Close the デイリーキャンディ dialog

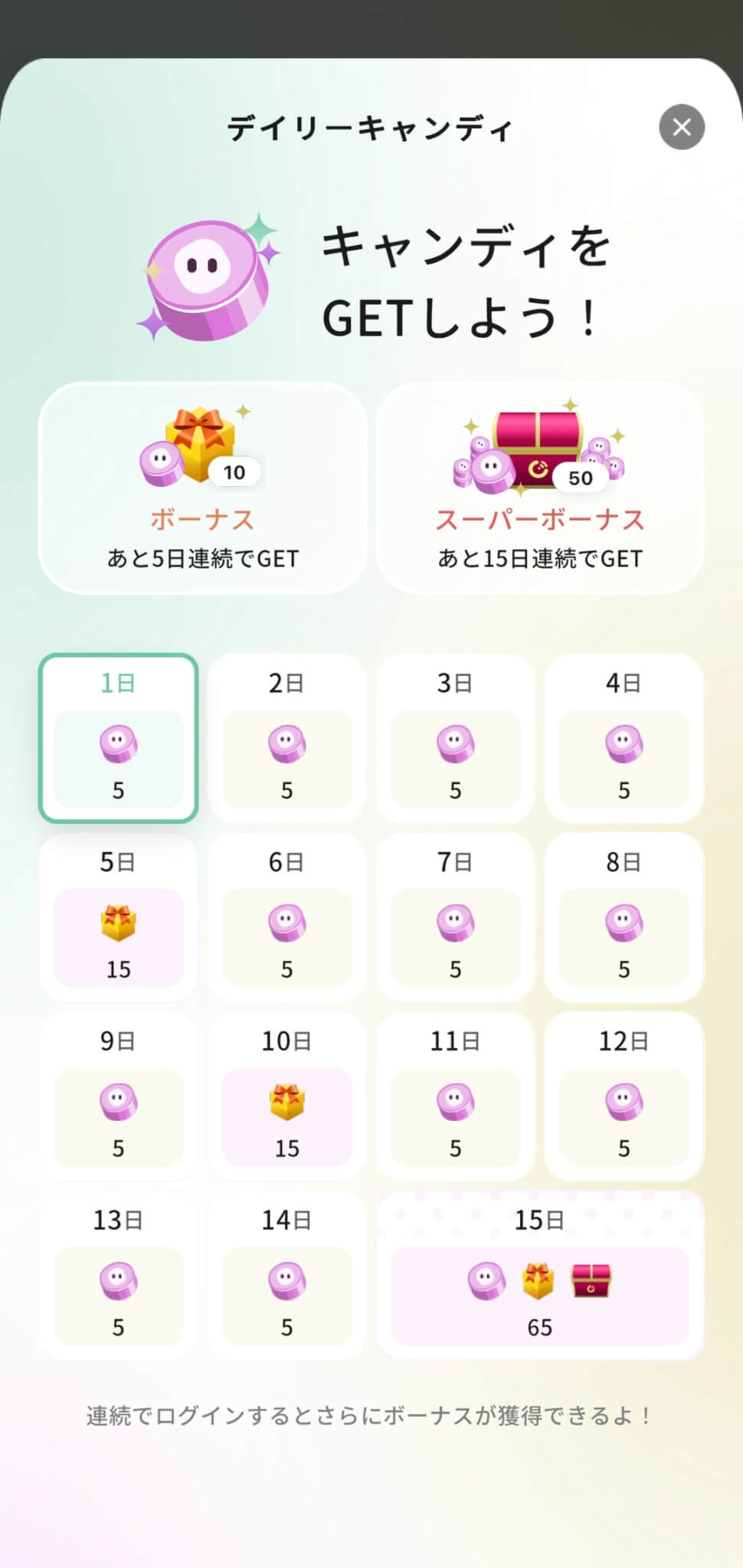tap(681, 127)
